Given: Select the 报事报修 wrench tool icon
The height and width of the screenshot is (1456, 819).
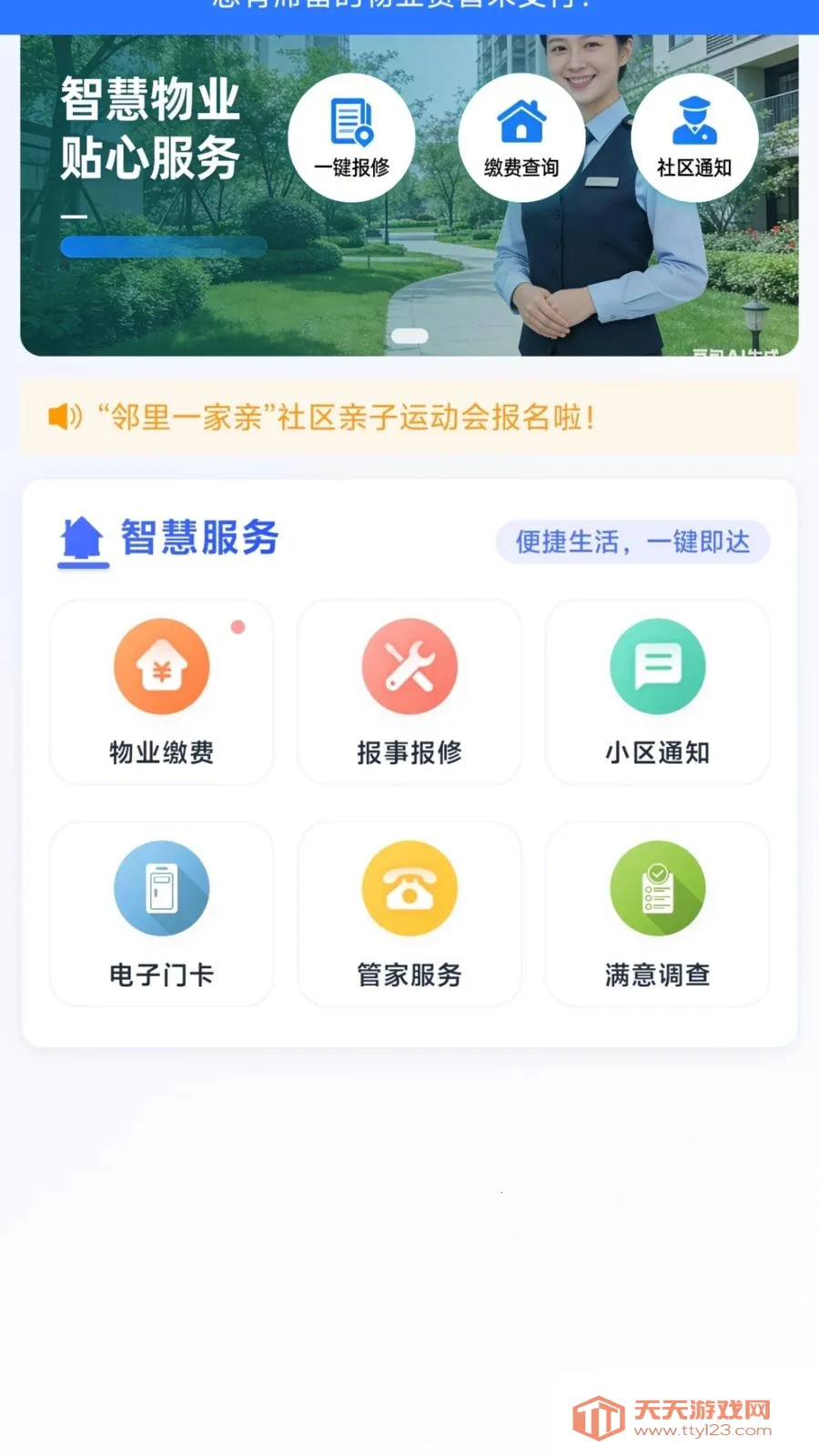Looking at the screenshot, I should click(409, 665).
